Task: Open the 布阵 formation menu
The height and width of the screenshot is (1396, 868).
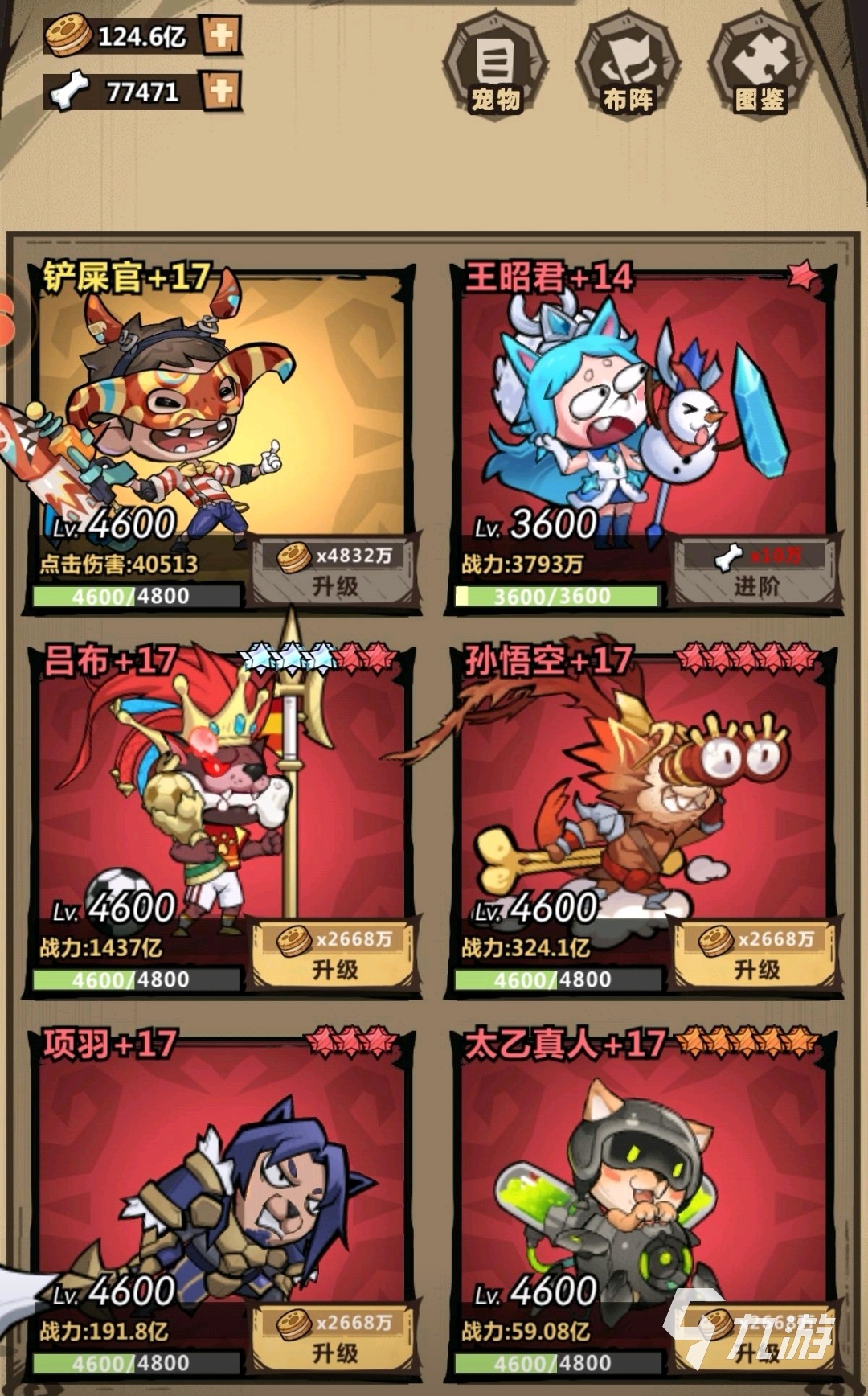Action: [628, 69]
